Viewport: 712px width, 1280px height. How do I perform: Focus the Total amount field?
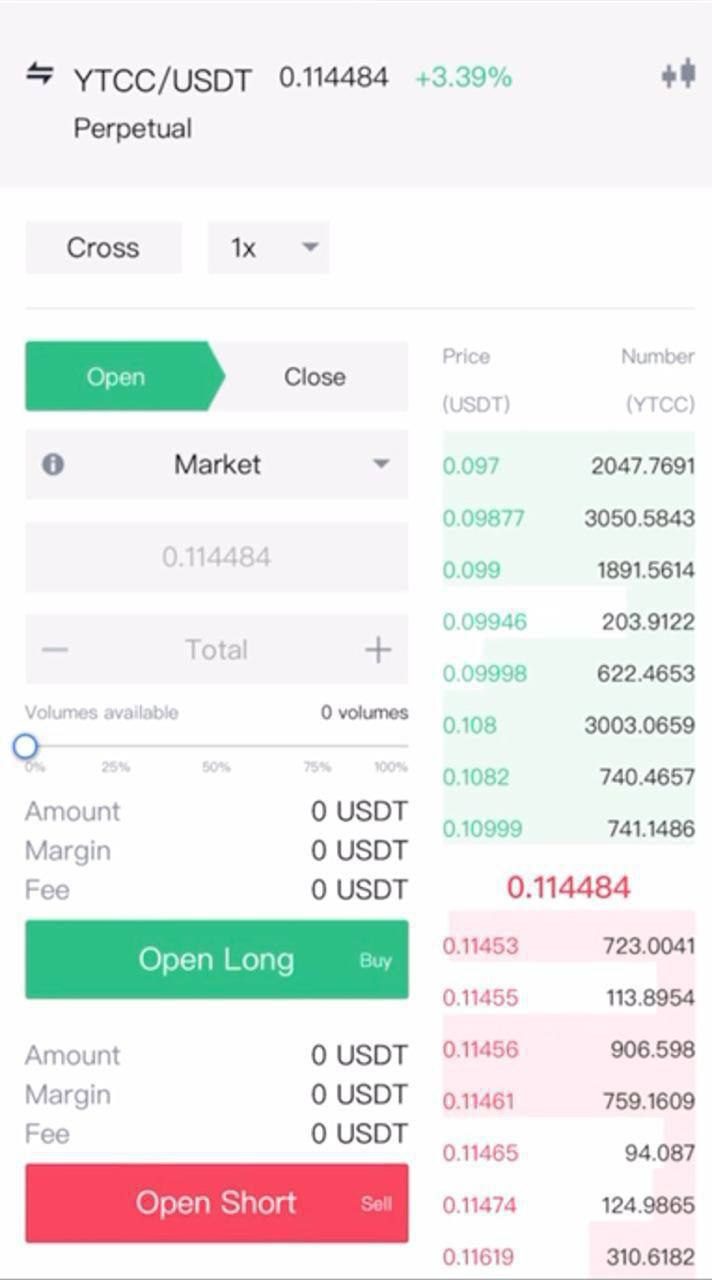pos(216,650)
